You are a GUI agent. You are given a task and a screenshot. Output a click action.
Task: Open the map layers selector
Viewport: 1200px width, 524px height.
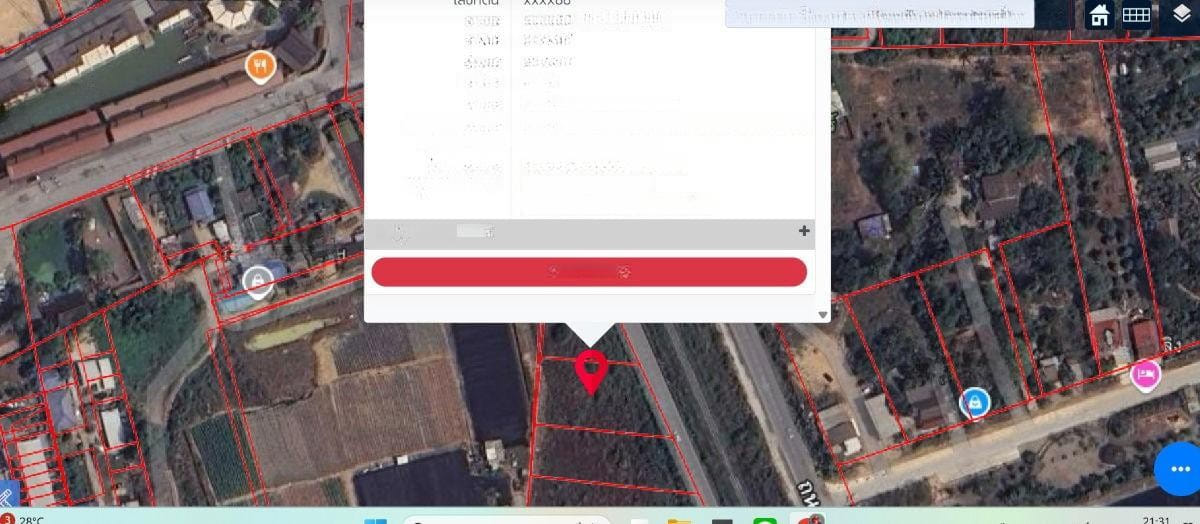1182,15
